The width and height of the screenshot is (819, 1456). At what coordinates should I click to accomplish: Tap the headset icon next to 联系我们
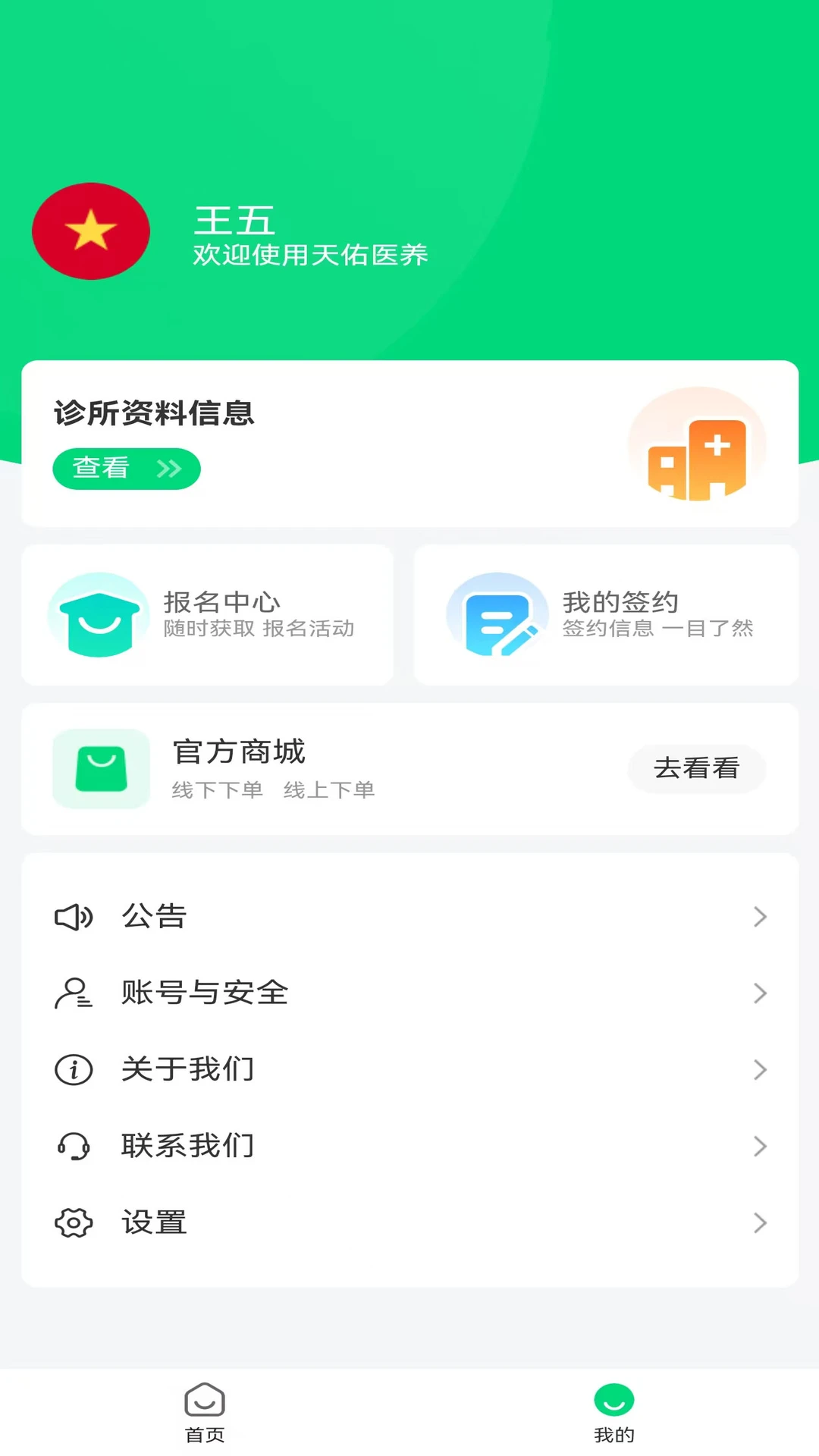click(x=73, y=1146)
